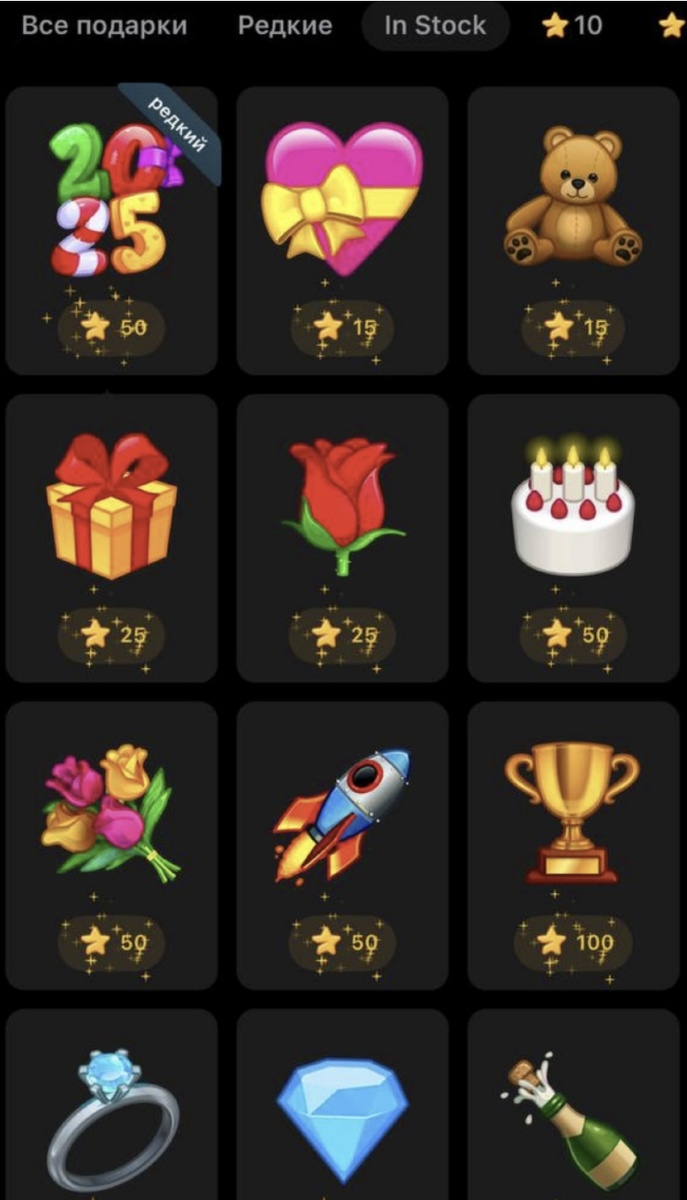687x1200 pixels.
Task: Open the red-ribbon gift box
Action: click(111, 538)
